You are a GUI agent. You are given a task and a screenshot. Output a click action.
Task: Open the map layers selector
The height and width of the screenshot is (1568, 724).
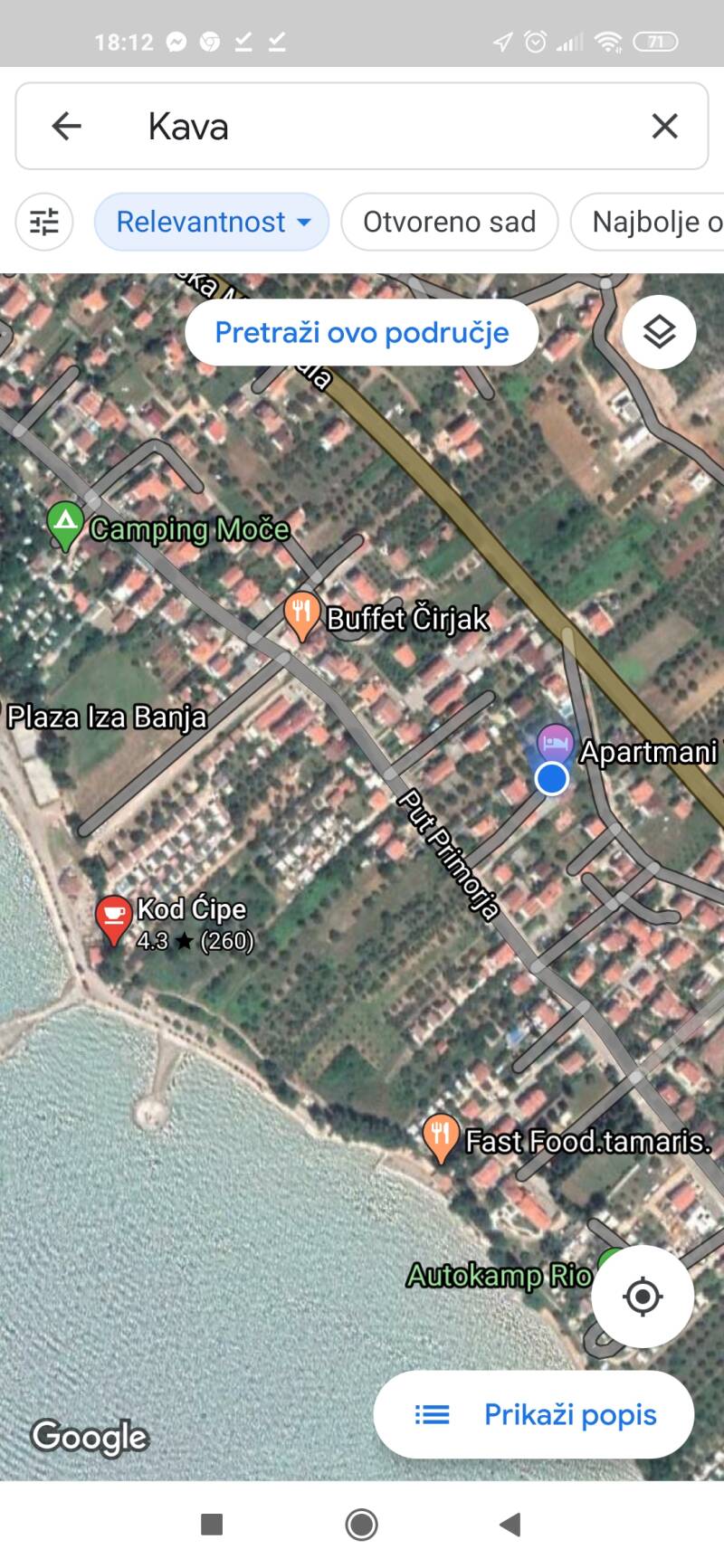click(x=659, y=332)
